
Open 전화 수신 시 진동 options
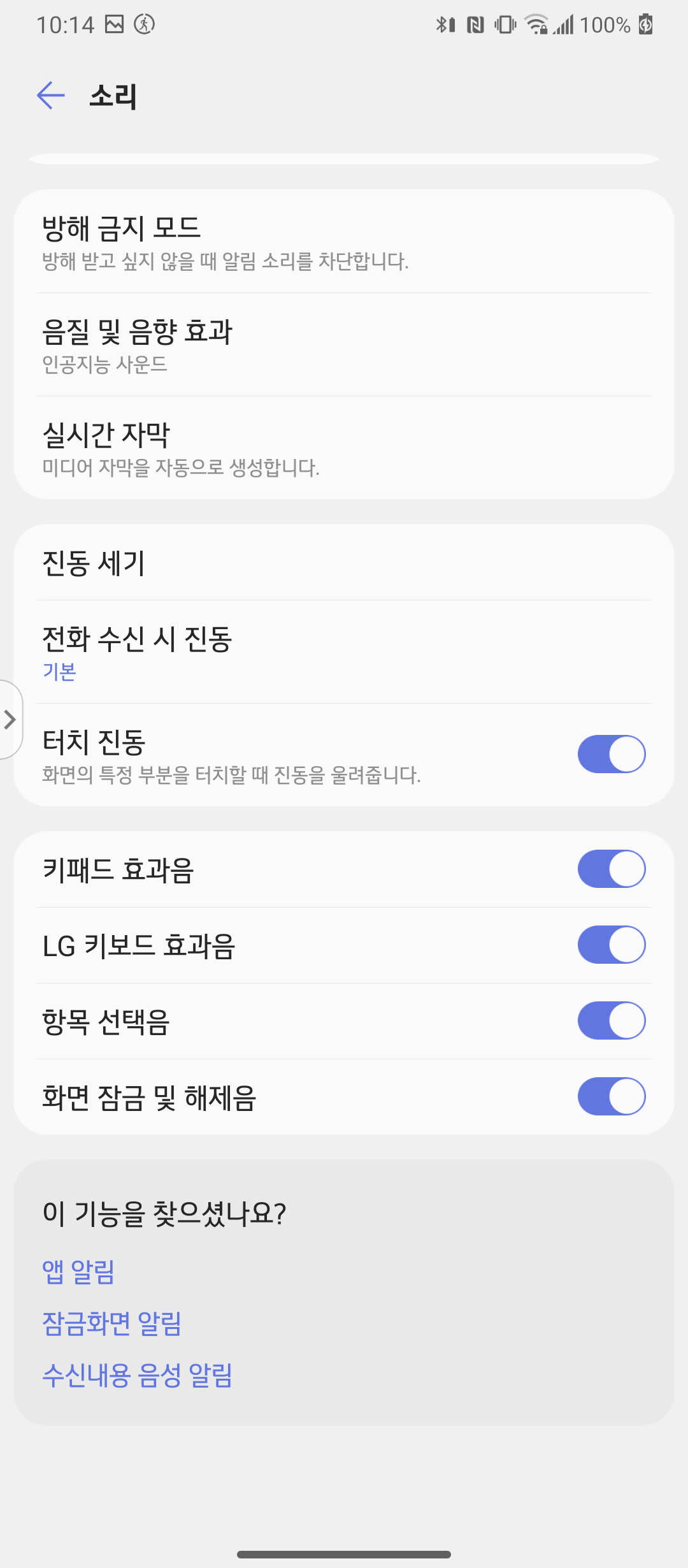click(x=344, y=652)
